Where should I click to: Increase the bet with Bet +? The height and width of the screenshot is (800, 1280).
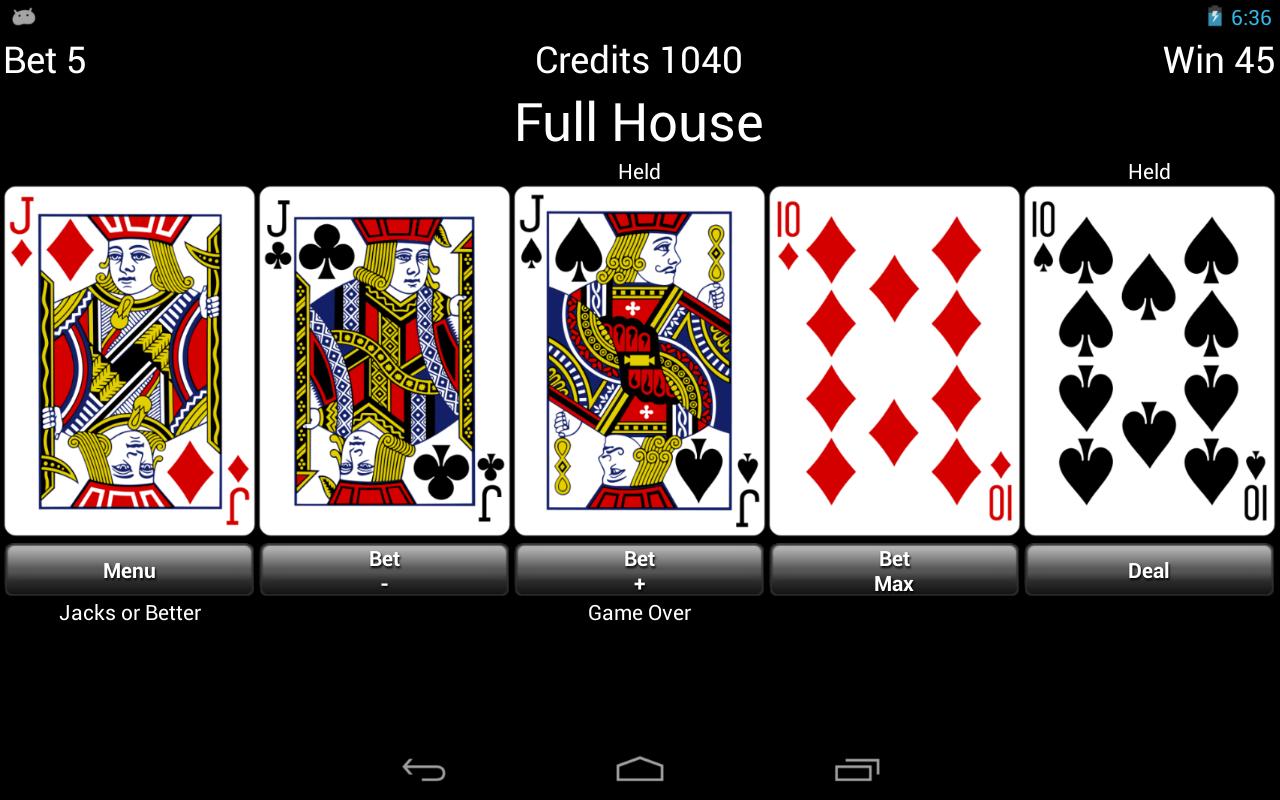(639, 570)
